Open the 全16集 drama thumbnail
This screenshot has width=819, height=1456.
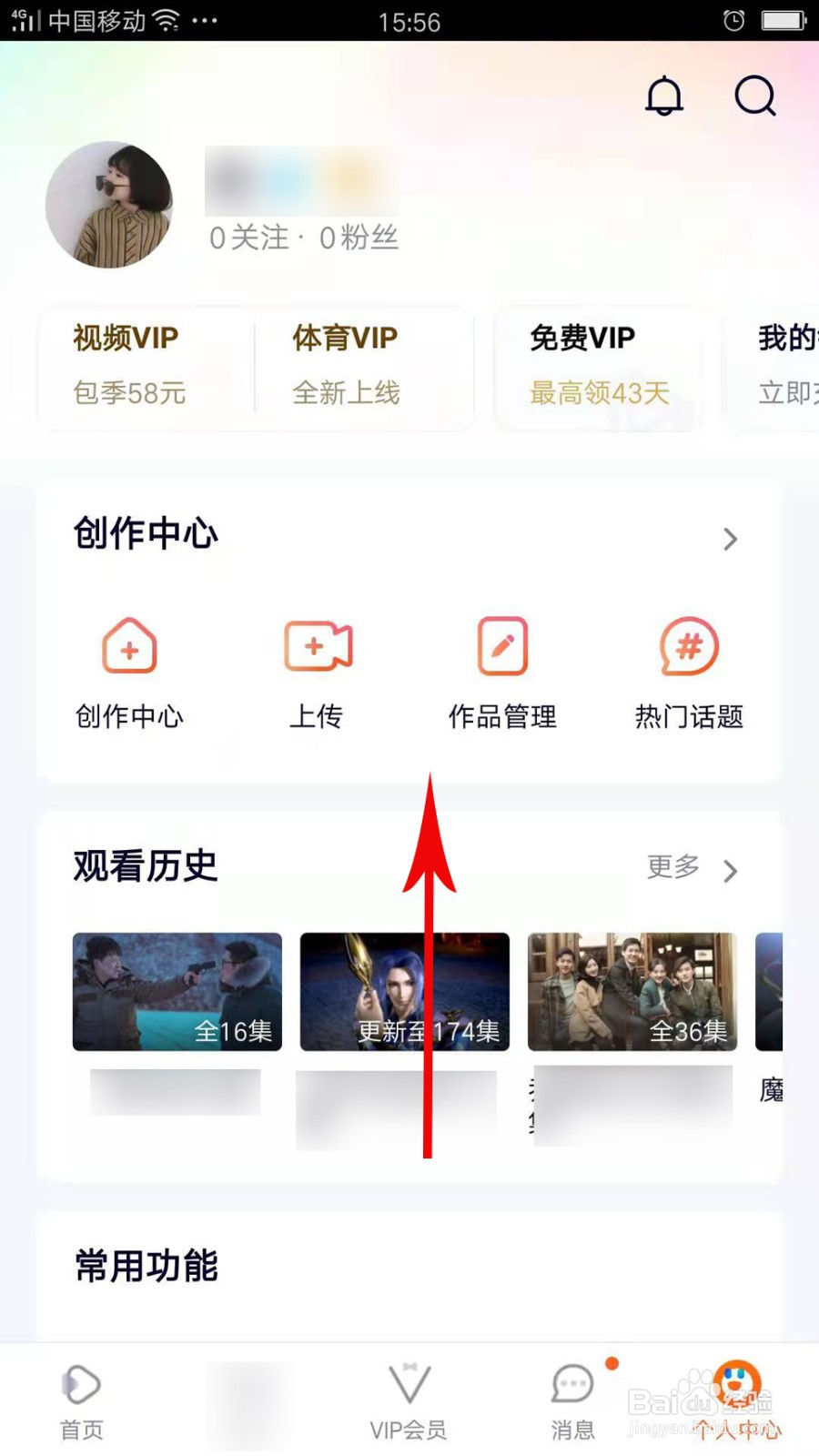tap(177, 991)
